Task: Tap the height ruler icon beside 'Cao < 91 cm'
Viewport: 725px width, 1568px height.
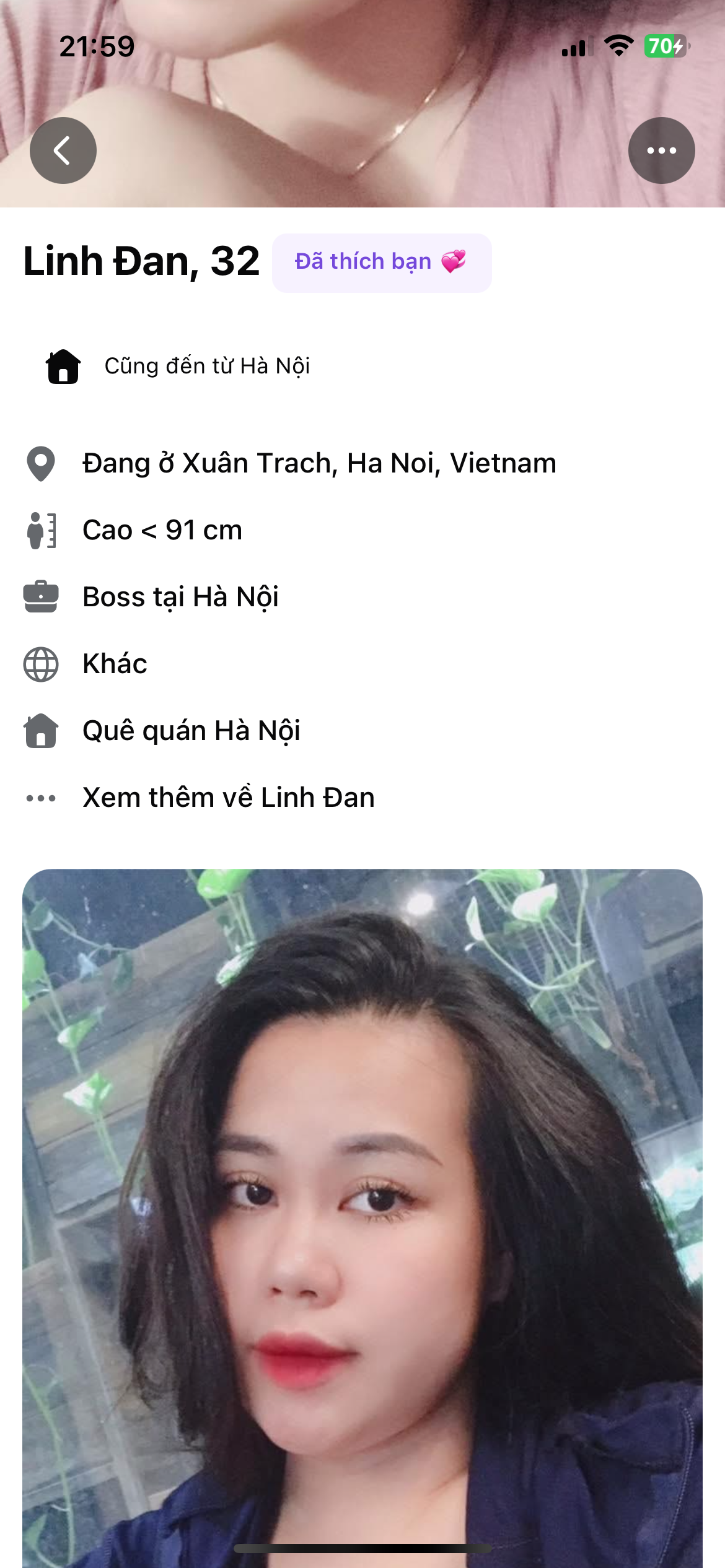Action: pos(42,529)
